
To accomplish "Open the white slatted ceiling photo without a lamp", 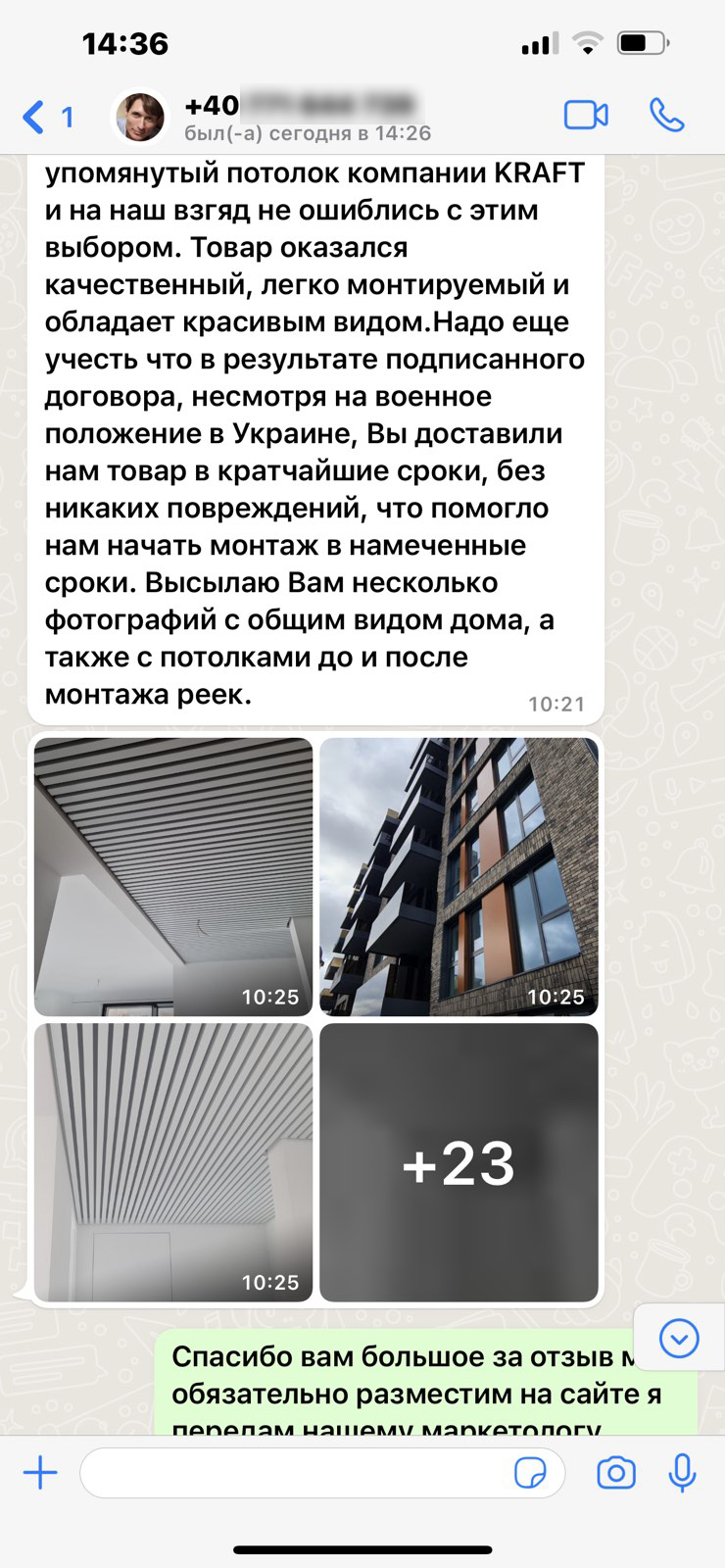I will pyautogui.click(x=173, y=1162).
